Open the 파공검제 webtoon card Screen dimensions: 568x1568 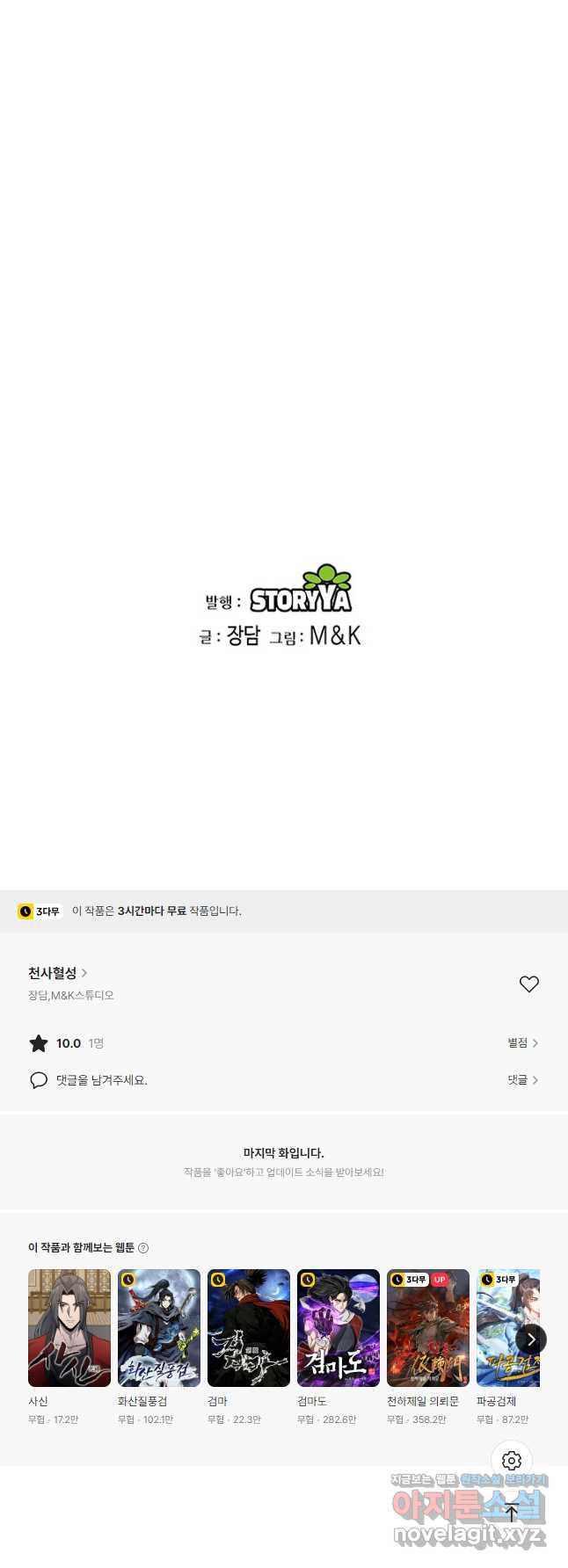coord(503,1328)
